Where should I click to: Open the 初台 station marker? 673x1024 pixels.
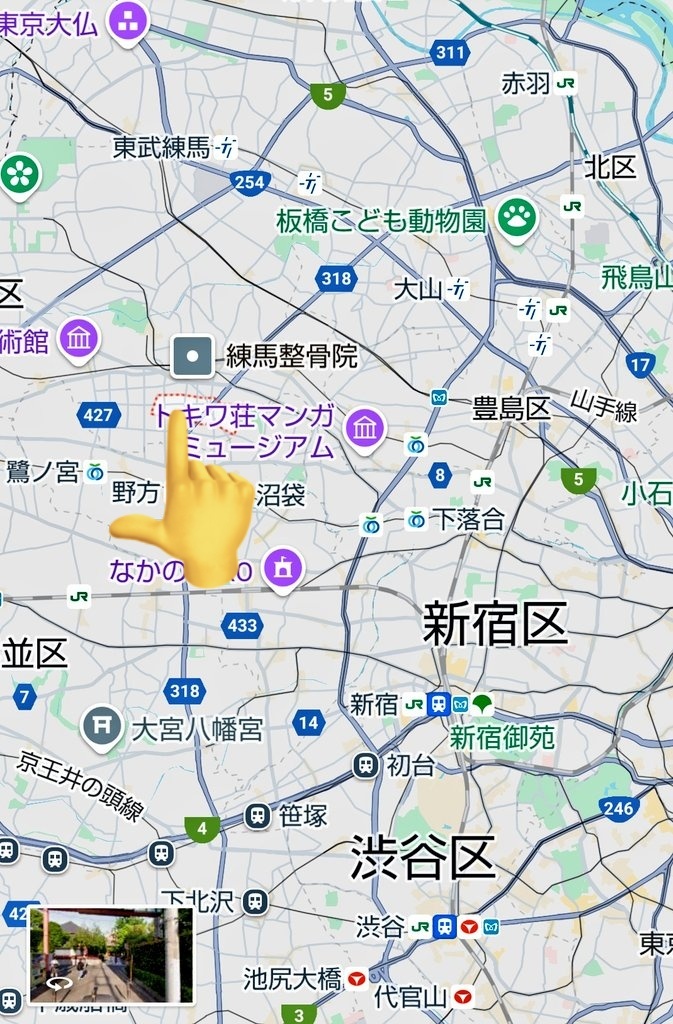tap(366, 765)
